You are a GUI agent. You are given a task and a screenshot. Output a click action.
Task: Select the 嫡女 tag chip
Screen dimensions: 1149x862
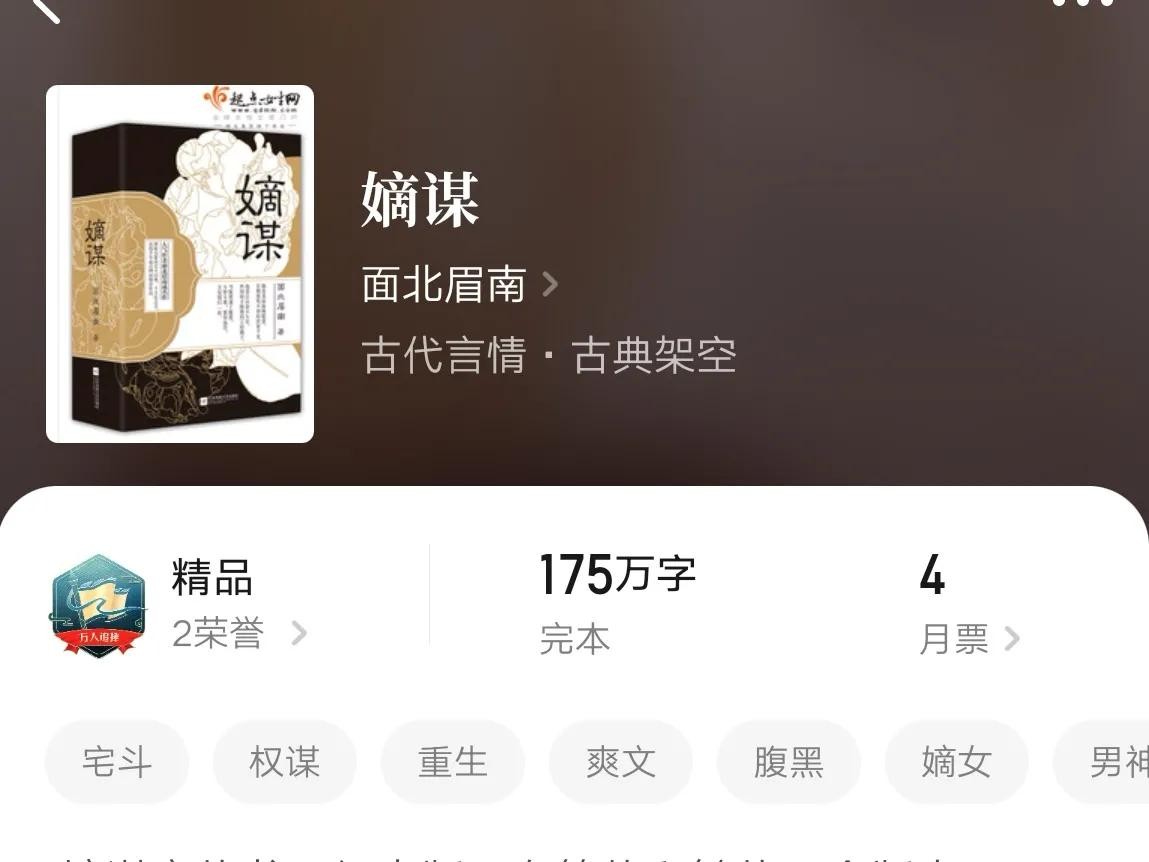957,762
